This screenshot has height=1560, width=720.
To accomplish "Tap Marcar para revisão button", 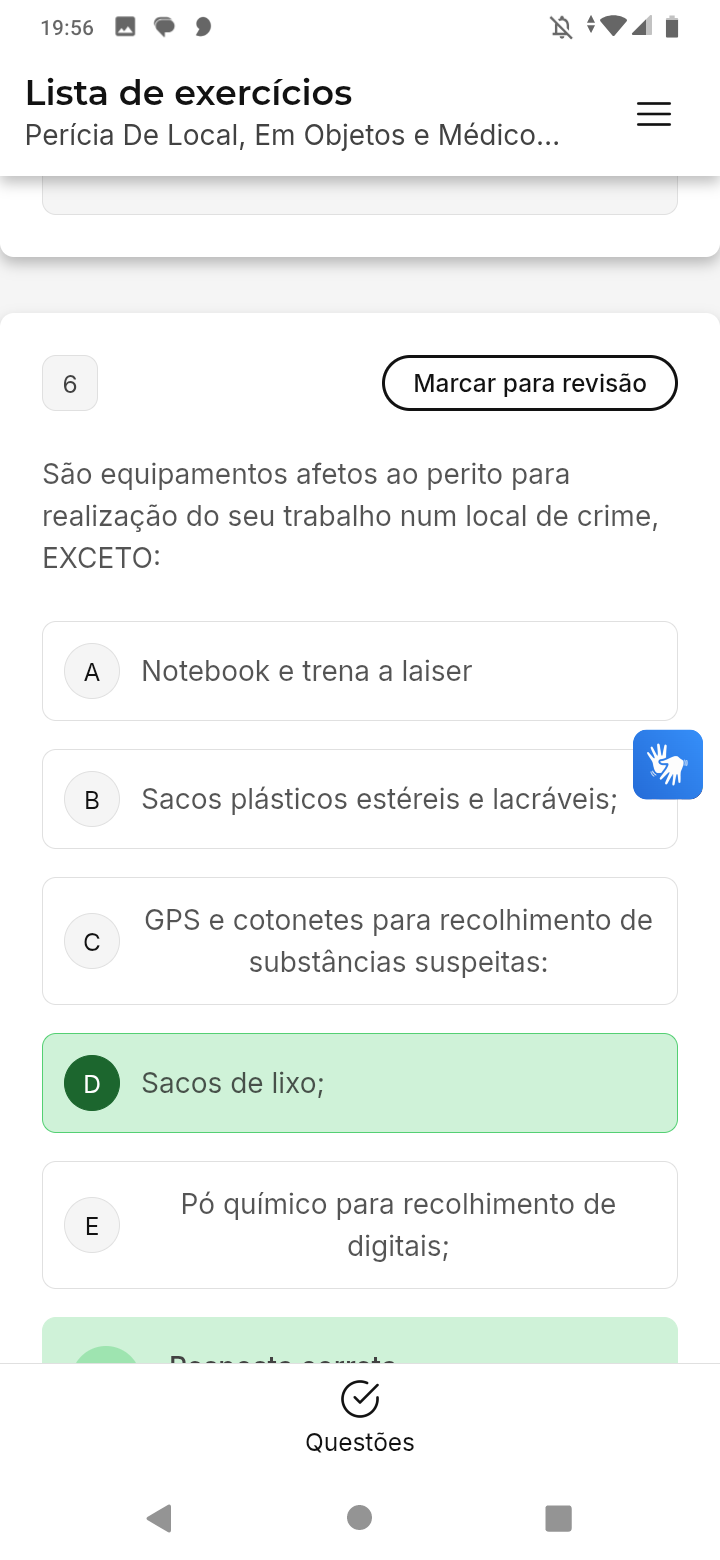I will pyautogui.click(x=529, y=383).
